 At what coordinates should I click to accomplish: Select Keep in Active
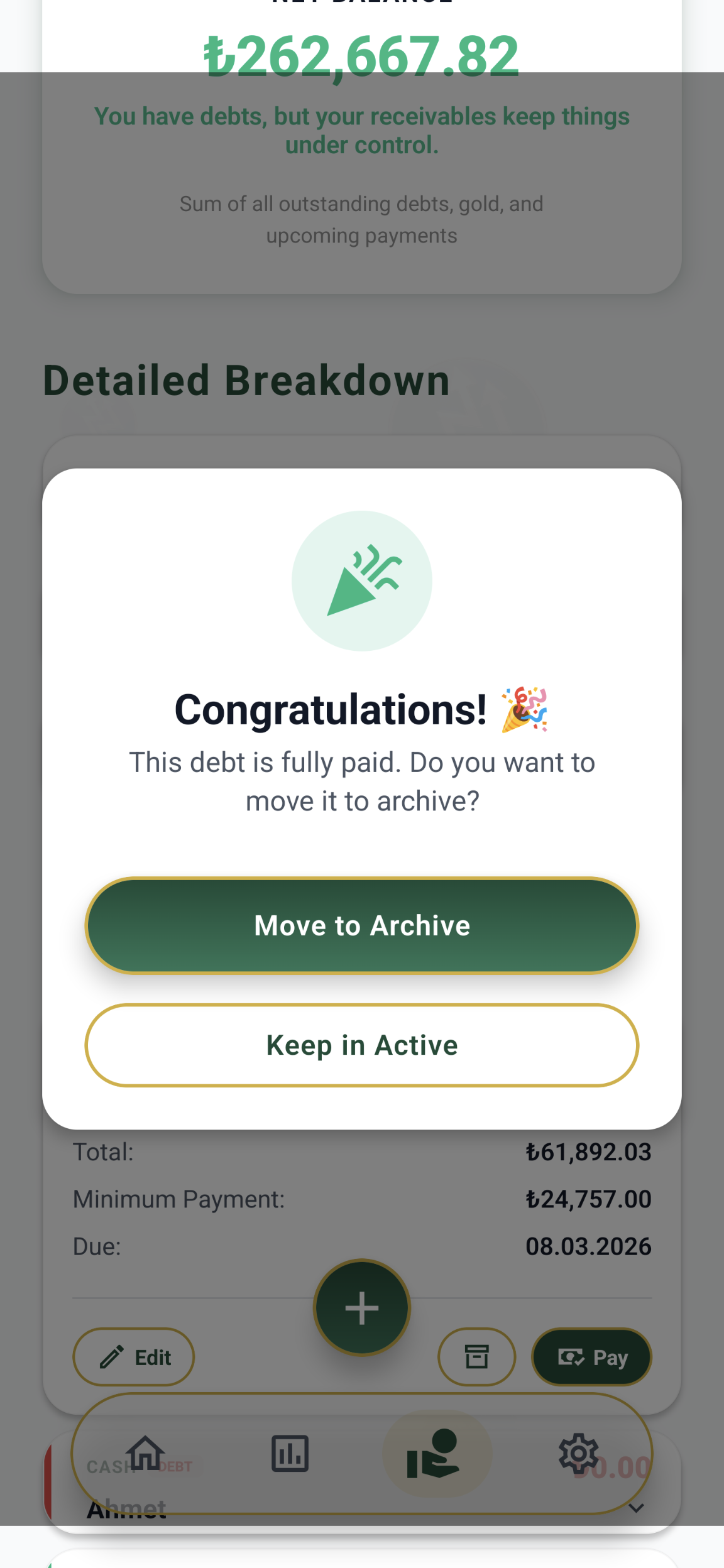[x=361, y=1046]
